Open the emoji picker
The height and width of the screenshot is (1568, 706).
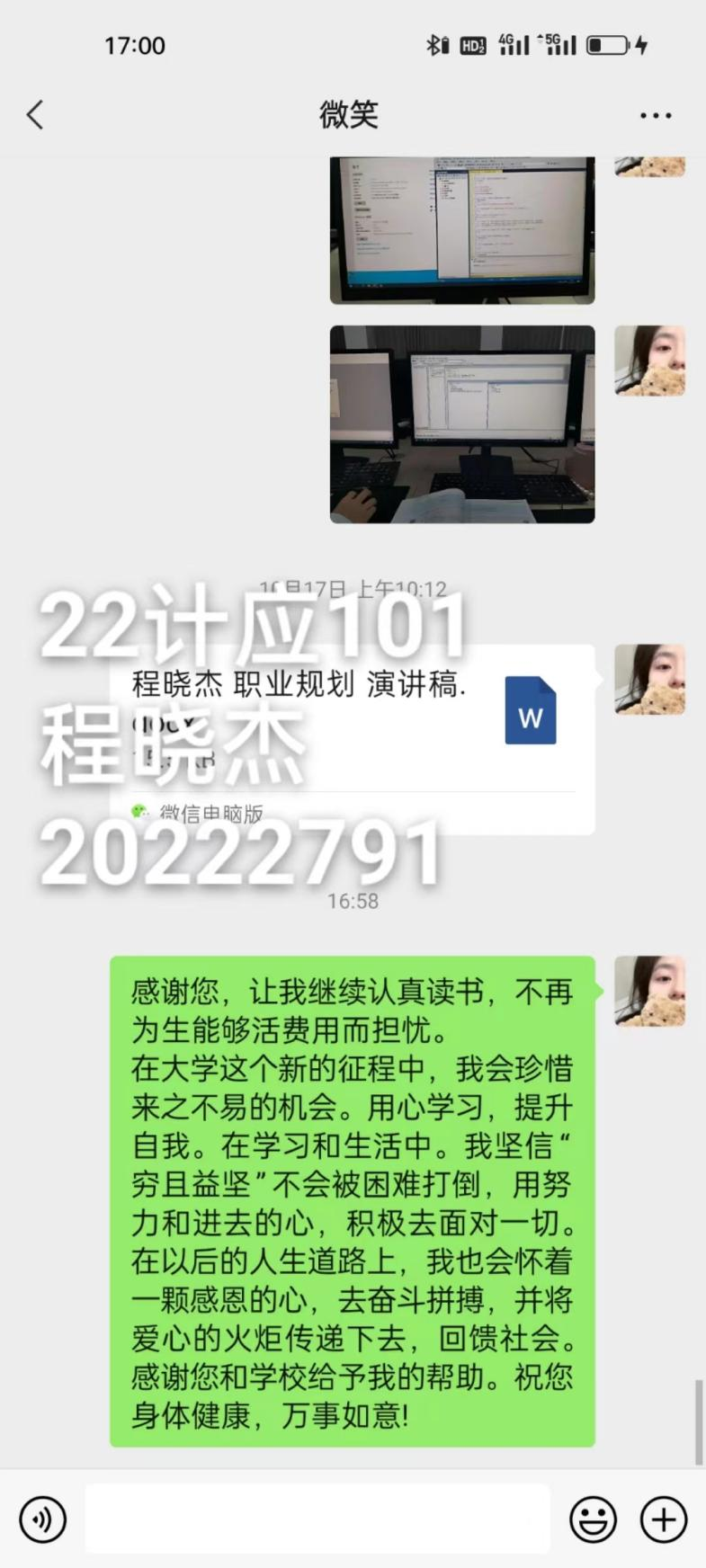594,1520
